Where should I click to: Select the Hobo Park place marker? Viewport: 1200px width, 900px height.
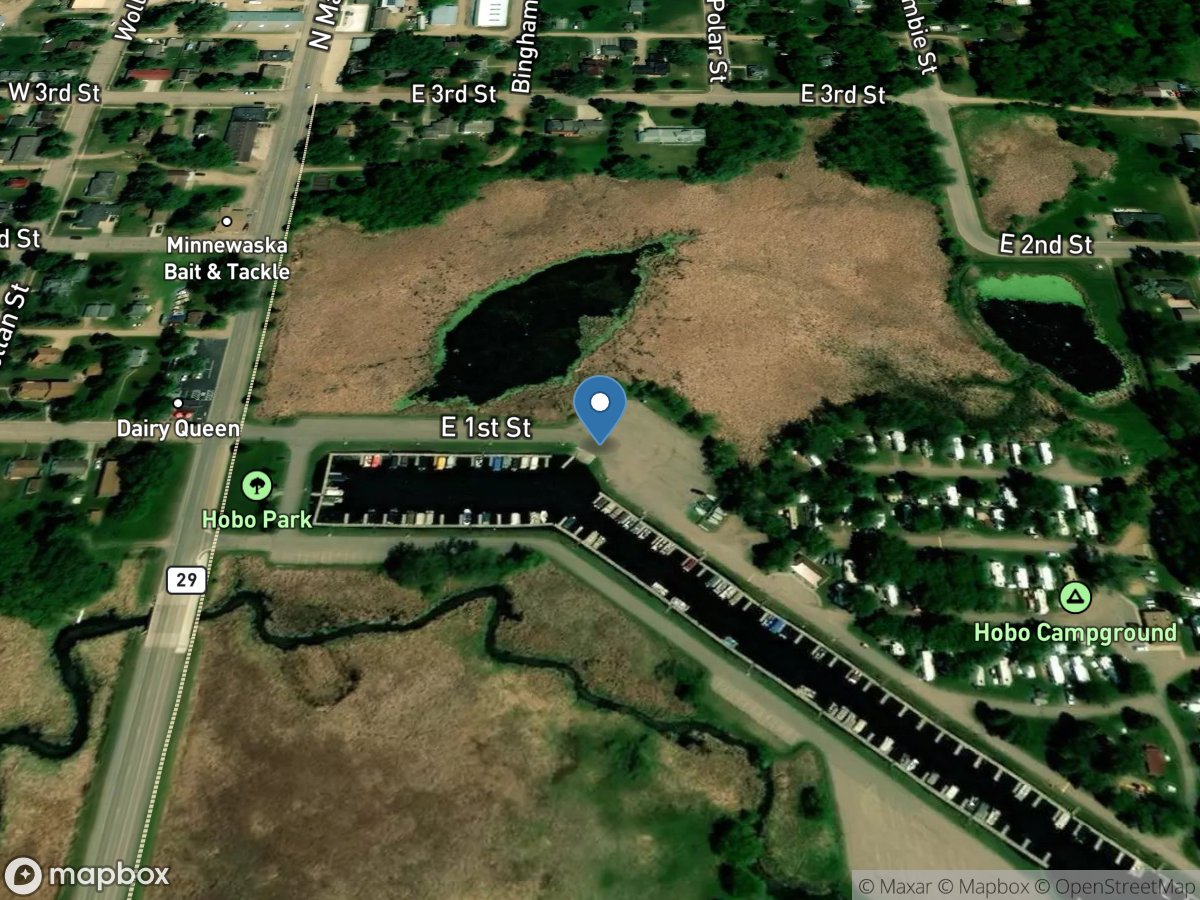257,487
